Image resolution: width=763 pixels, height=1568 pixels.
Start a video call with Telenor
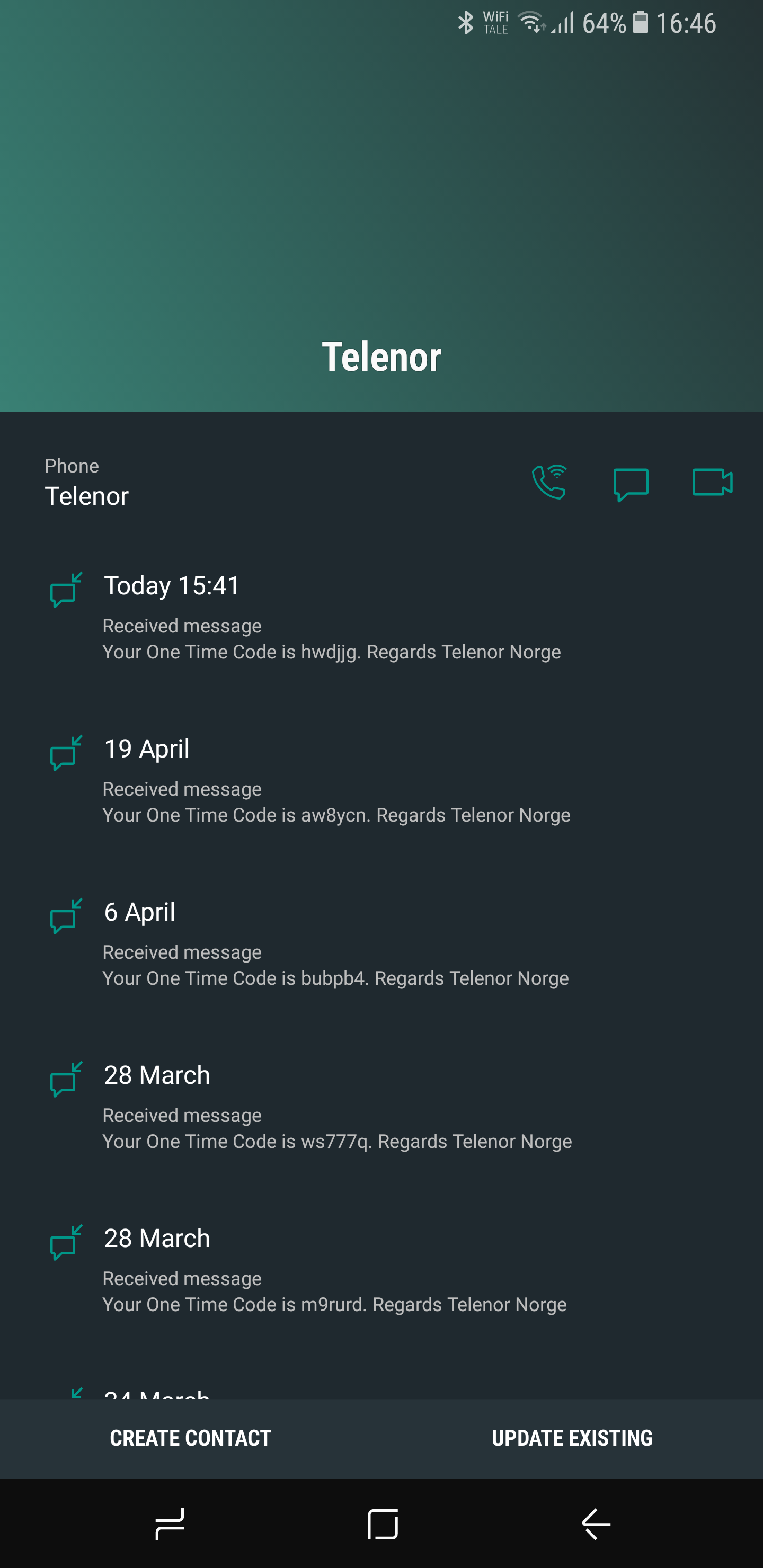click(x=712, y=482)
